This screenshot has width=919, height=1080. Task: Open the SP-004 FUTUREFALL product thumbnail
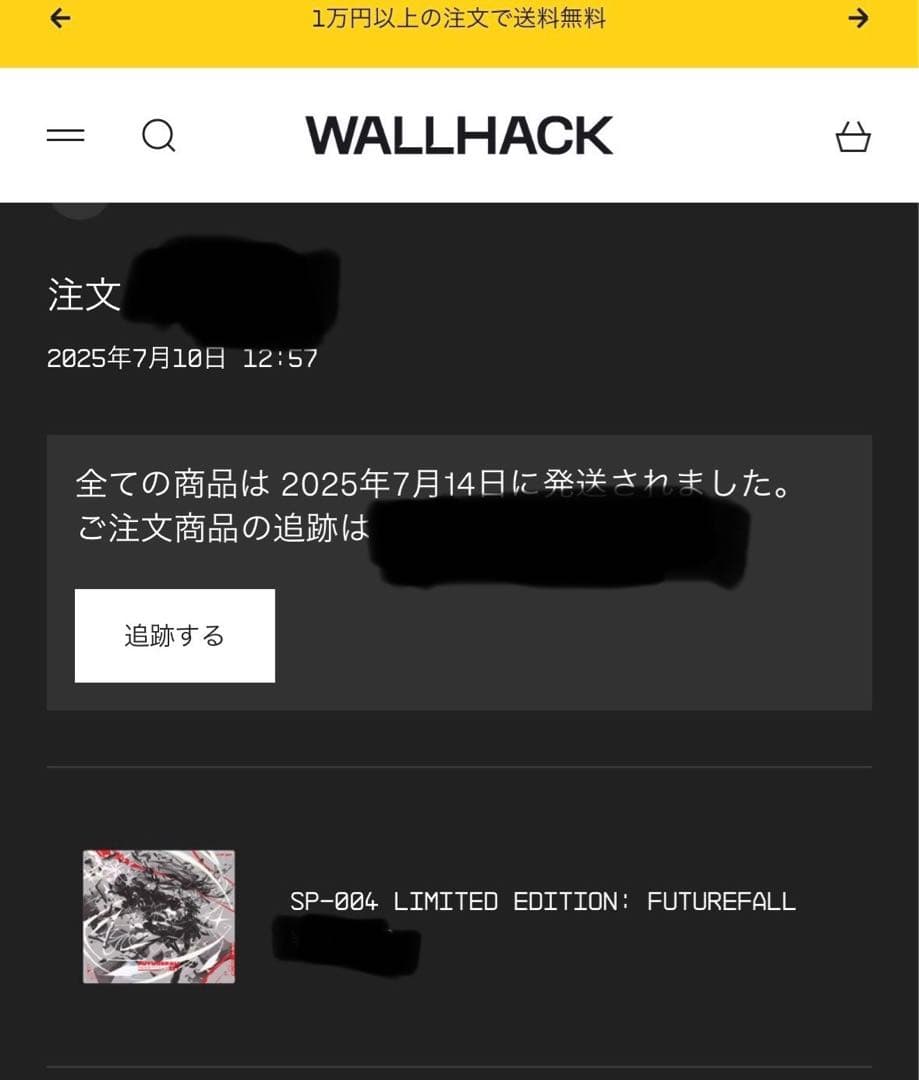click(159, 916)
